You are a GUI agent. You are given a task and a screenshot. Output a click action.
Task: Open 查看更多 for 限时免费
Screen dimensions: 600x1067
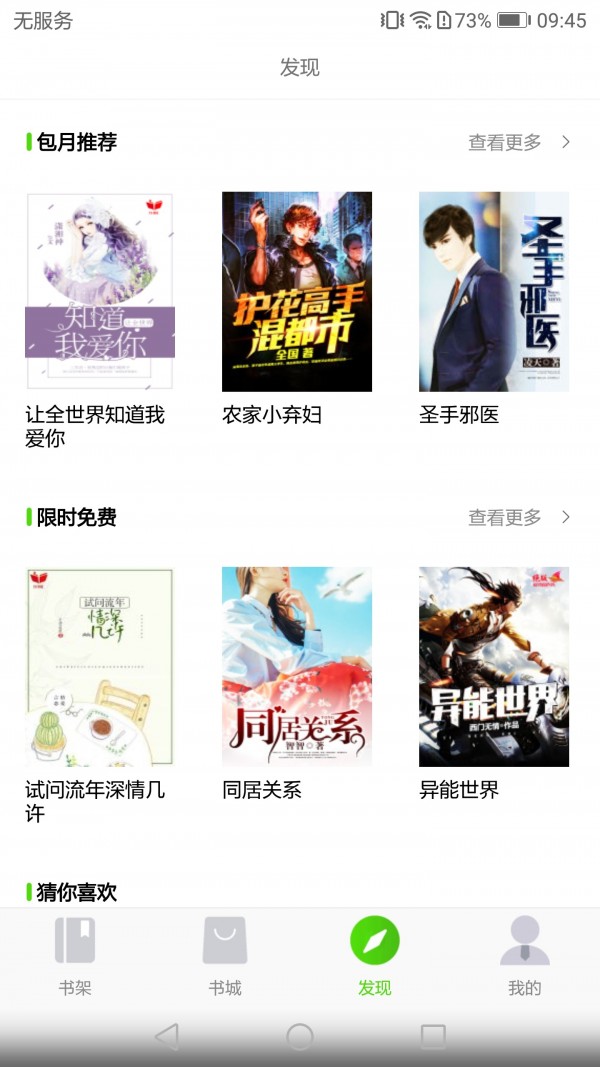(x=518, y=517)
